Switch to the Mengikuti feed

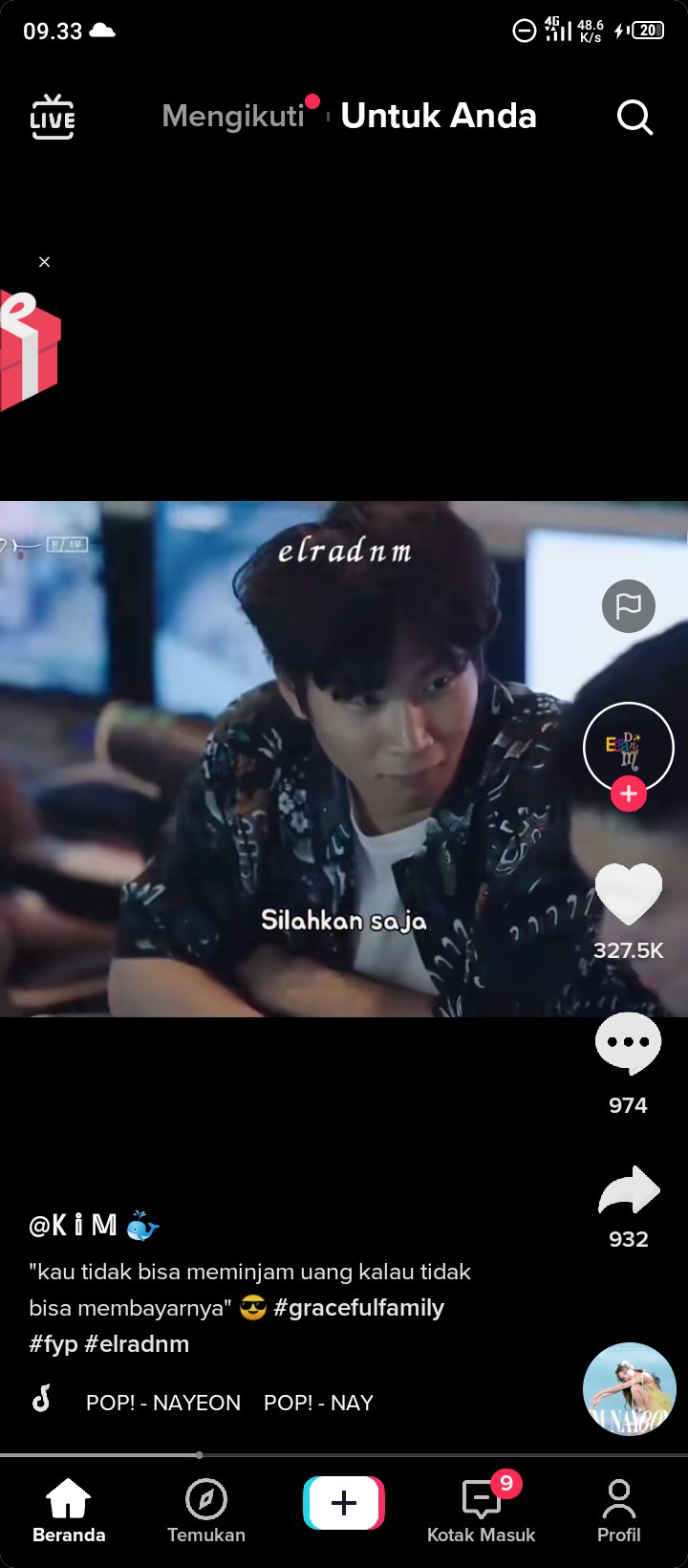click(x=233, y=117)
